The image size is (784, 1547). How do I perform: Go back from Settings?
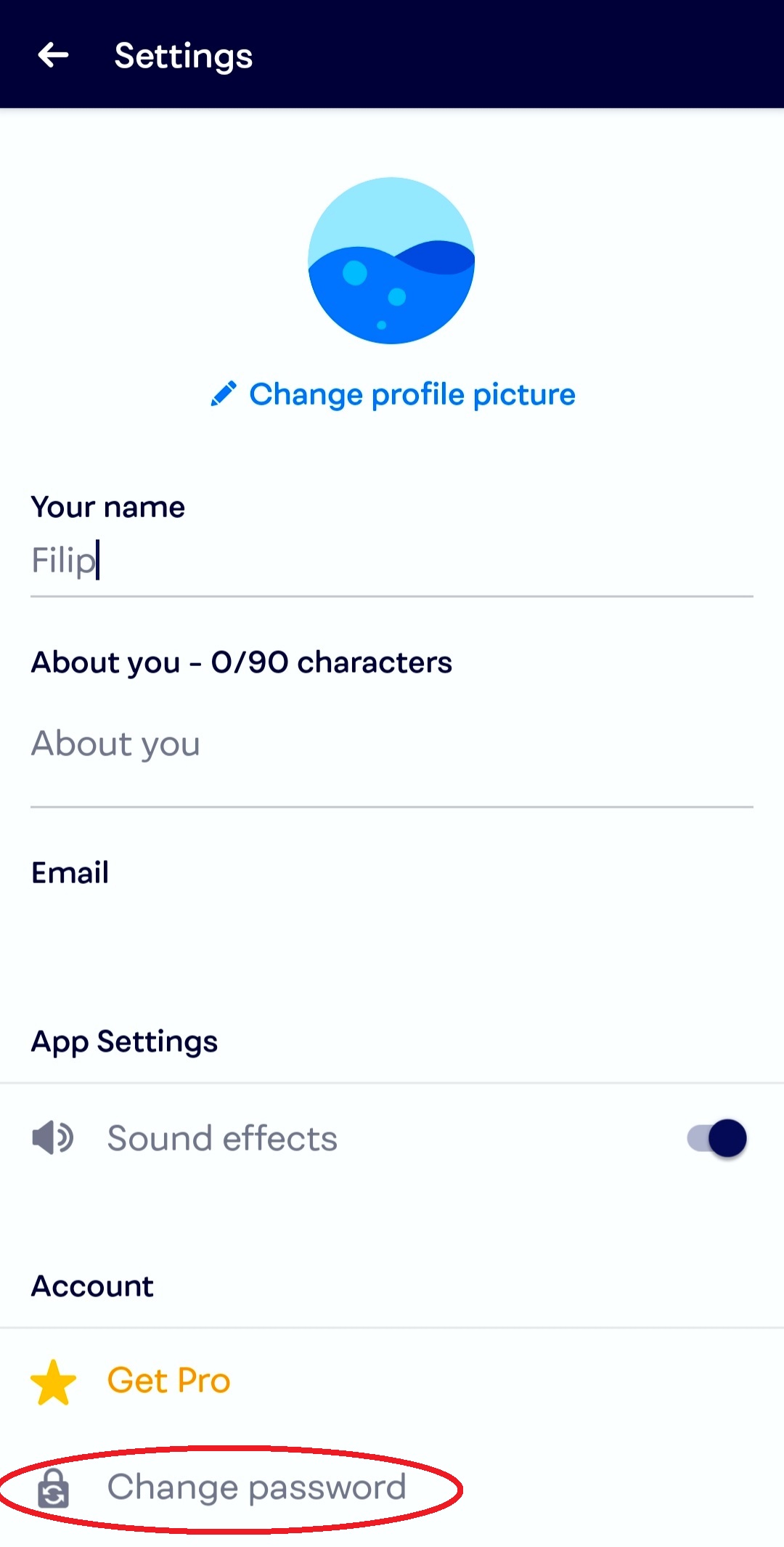tap(53, 55)
